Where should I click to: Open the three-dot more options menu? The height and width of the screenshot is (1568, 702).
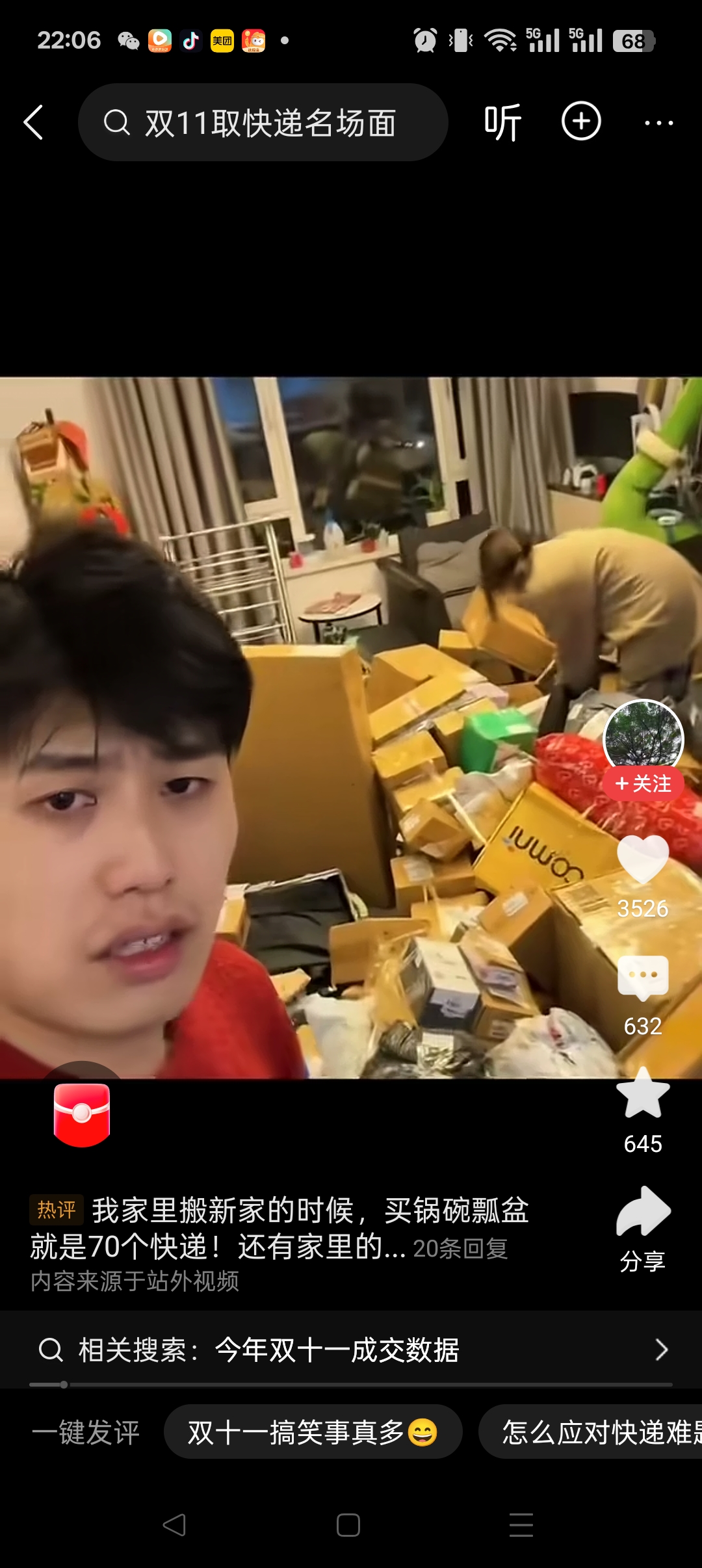658,122
